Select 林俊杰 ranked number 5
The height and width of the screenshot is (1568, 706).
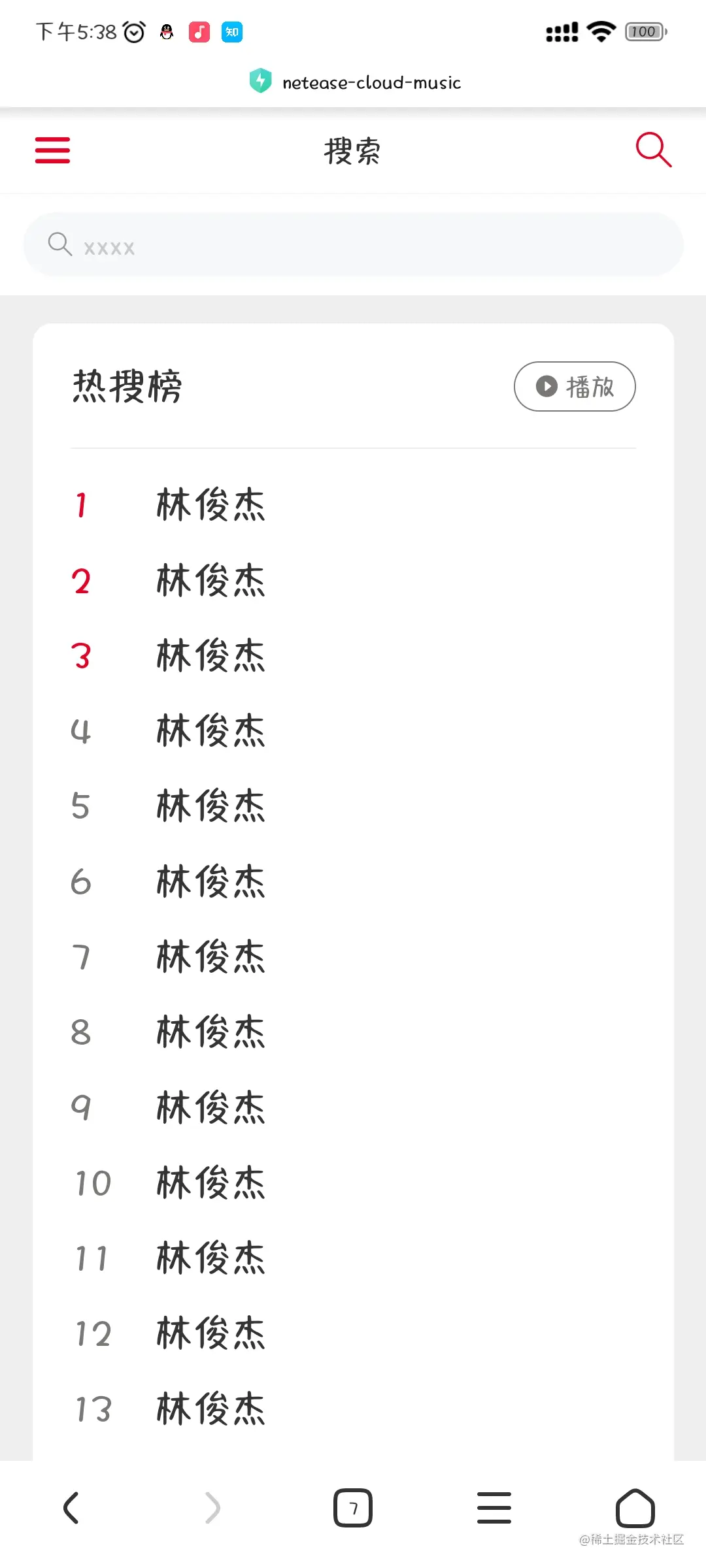coord(210,807)
